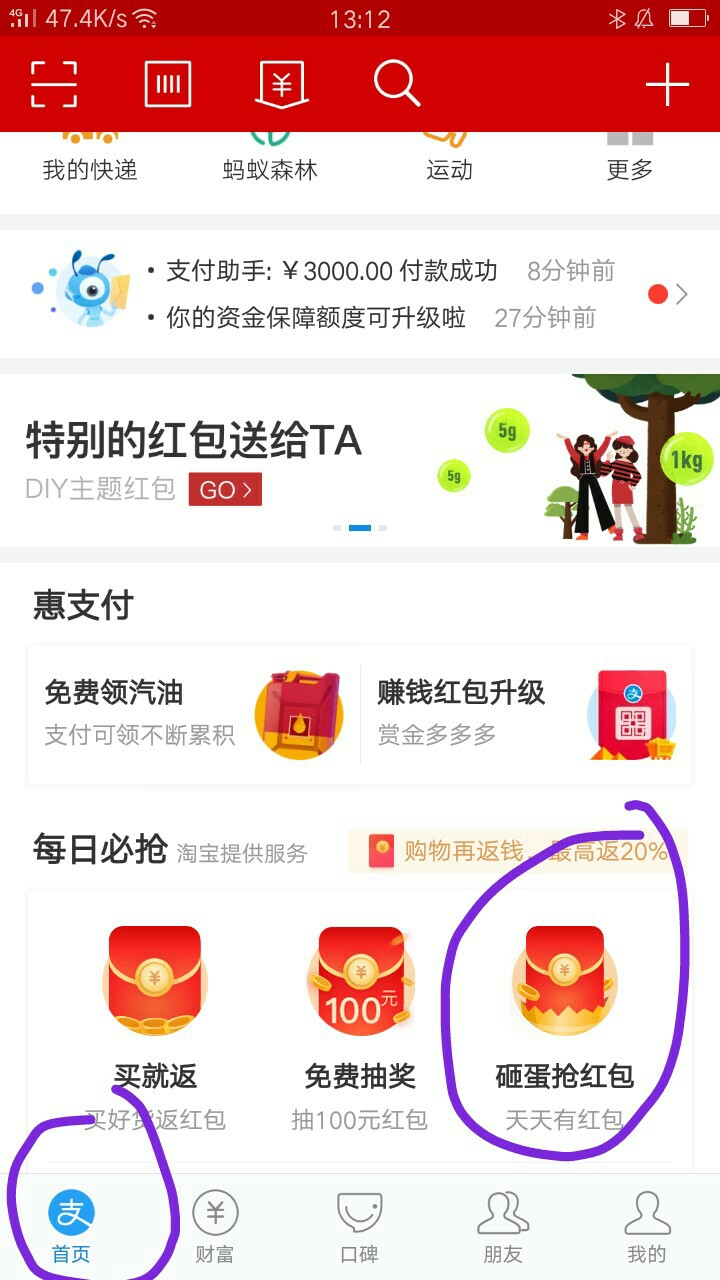Open the payment barcode icon

pyautogui.click(x=167, y=84)
